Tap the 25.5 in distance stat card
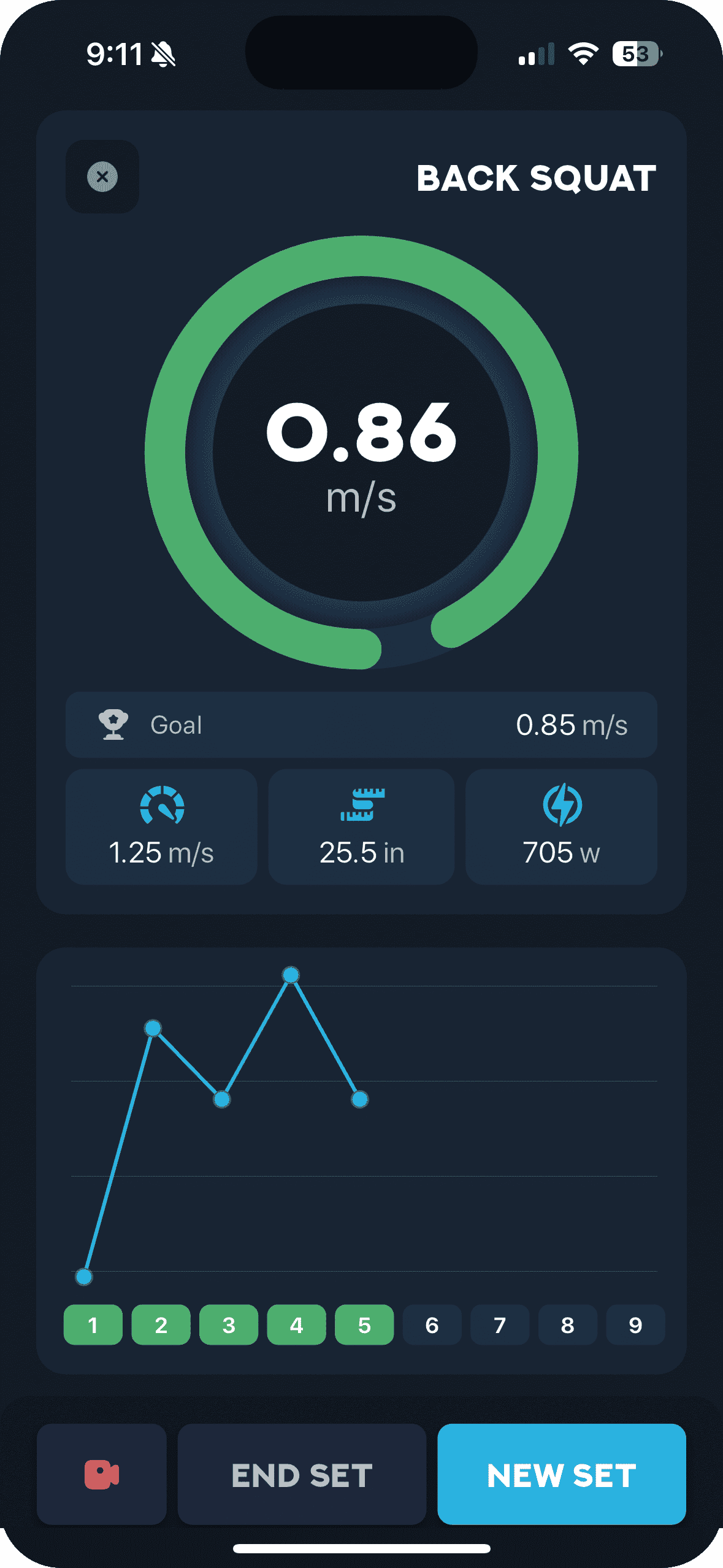This screenshot has width=723, height=1568. 361,828
